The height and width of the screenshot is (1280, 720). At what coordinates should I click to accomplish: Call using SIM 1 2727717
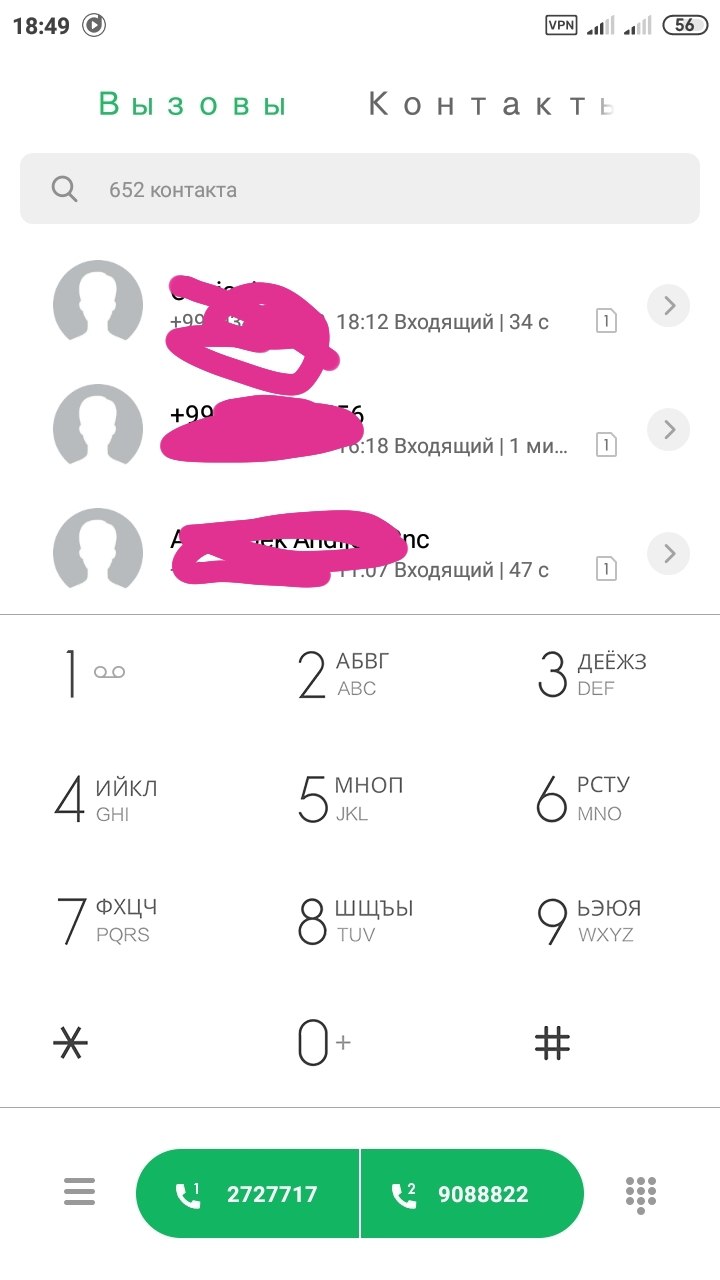247,1194
